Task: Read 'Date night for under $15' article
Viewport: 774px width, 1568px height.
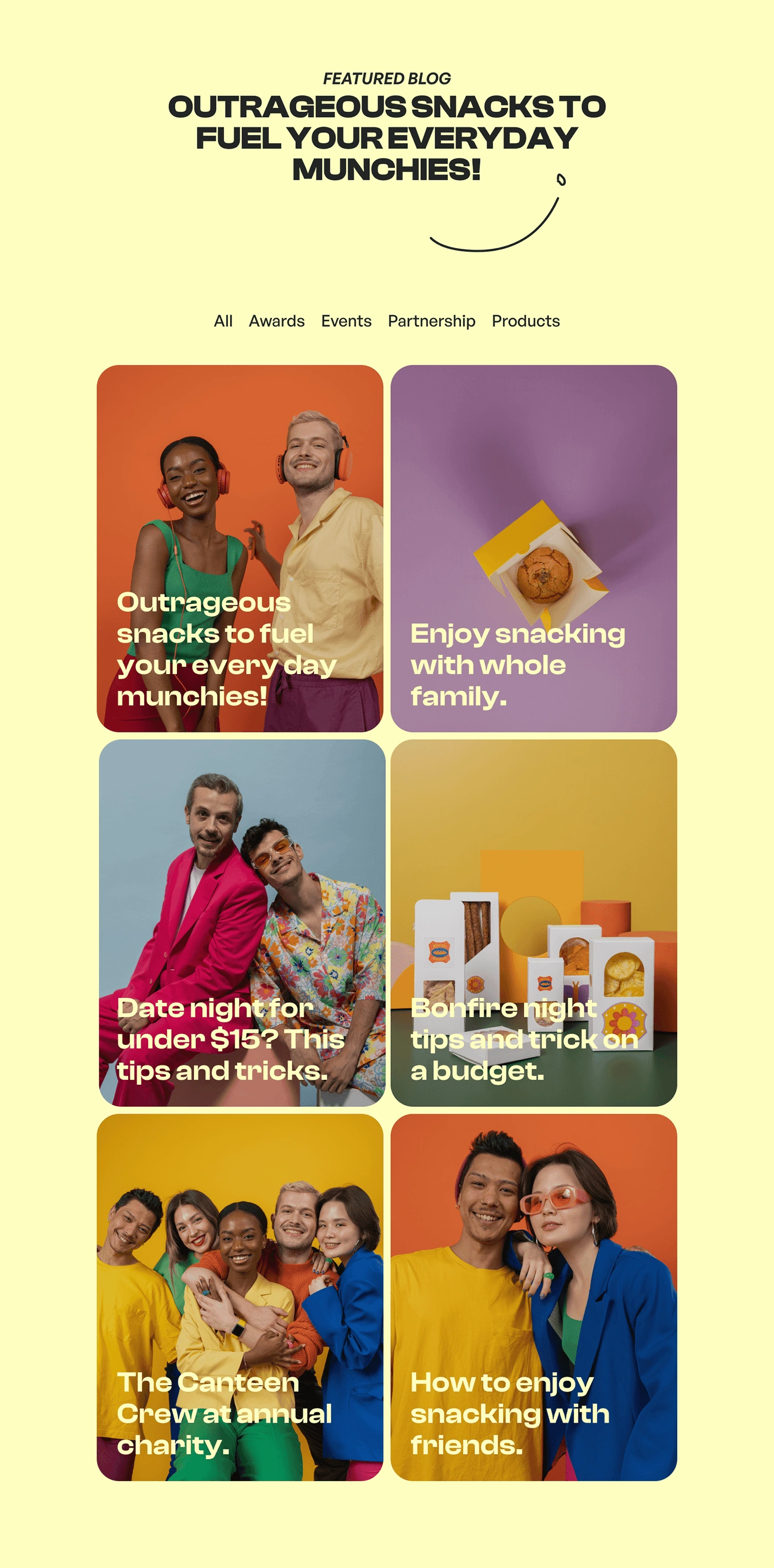Action: tap(242, 922)
